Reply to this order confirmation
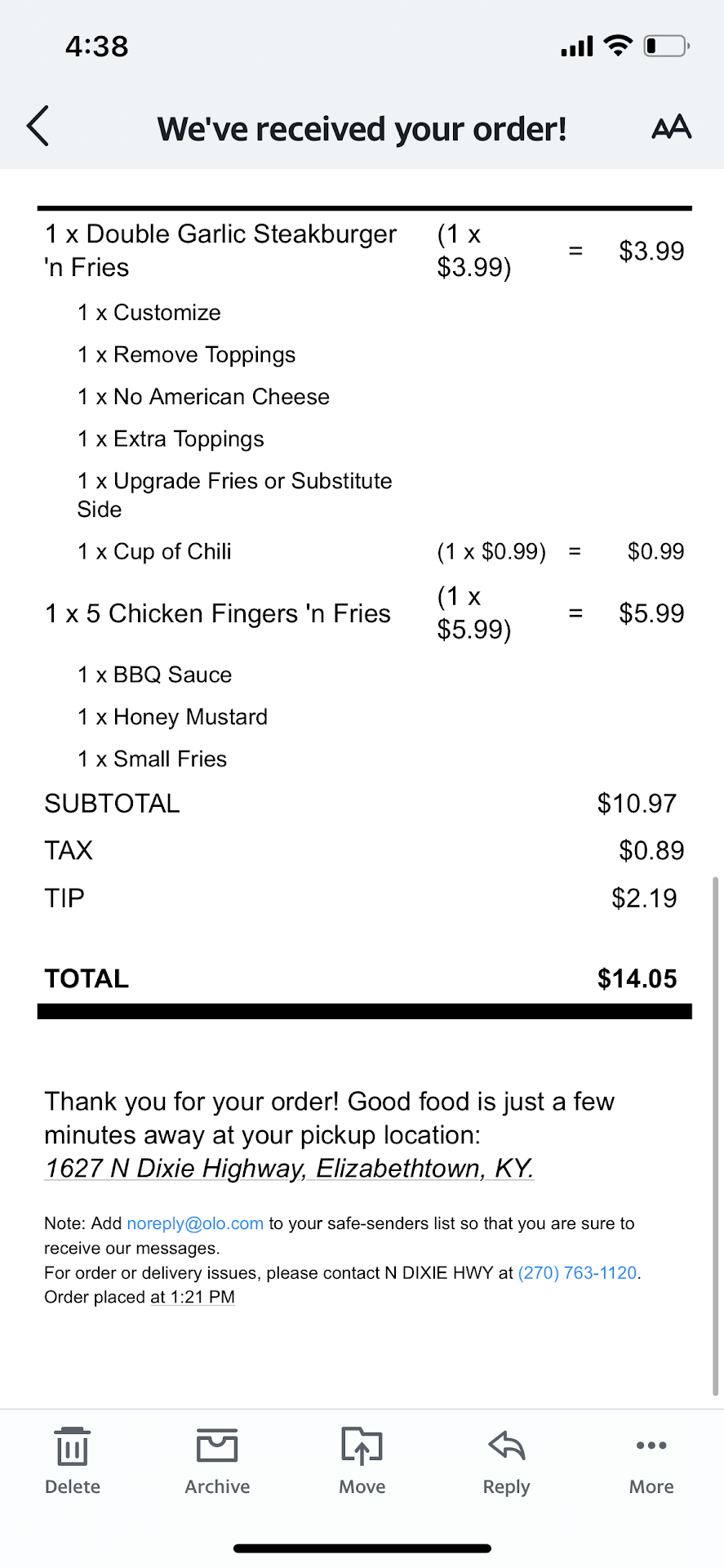 pos(506,1459)
